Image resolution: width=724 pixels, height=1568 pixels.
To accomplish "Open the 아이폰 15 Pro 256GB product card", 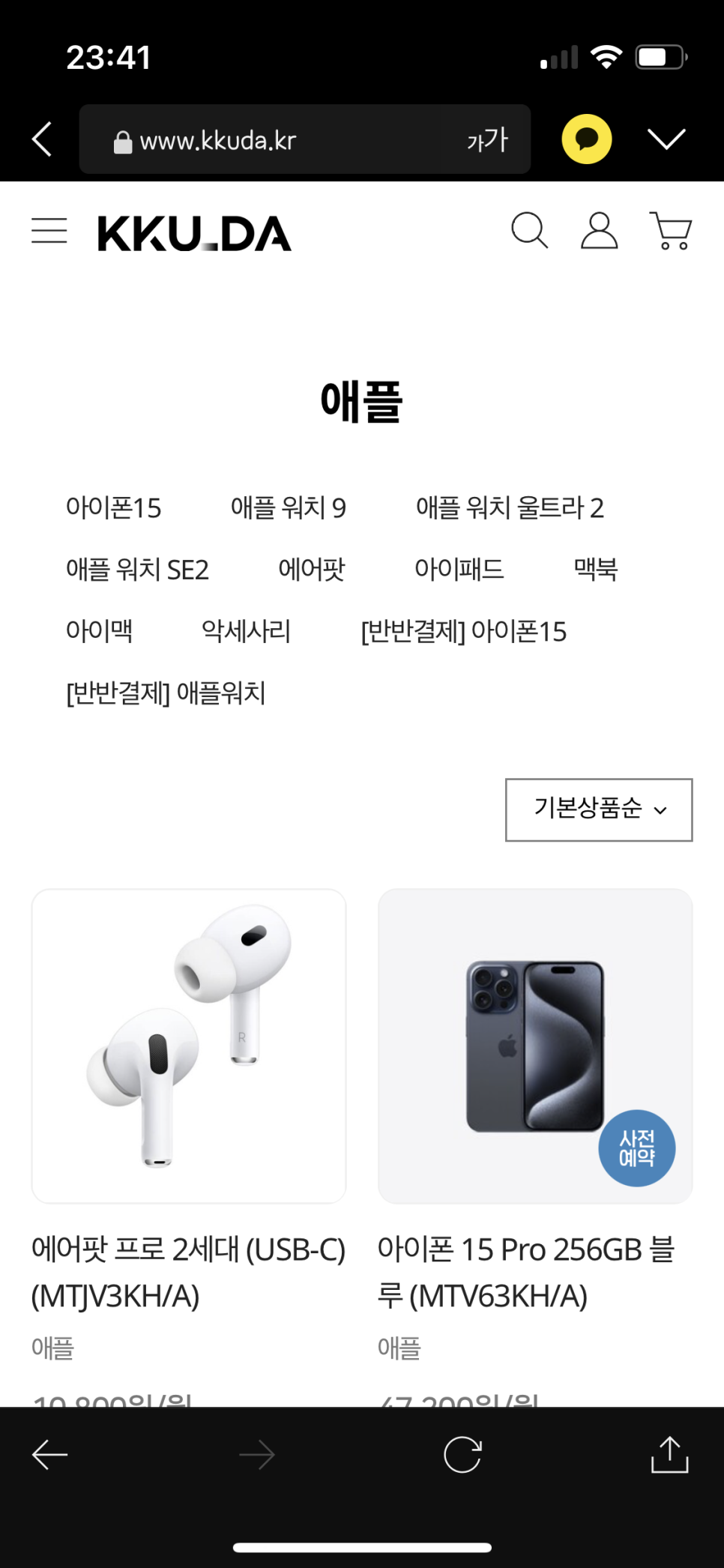I will pos(535,1046).
